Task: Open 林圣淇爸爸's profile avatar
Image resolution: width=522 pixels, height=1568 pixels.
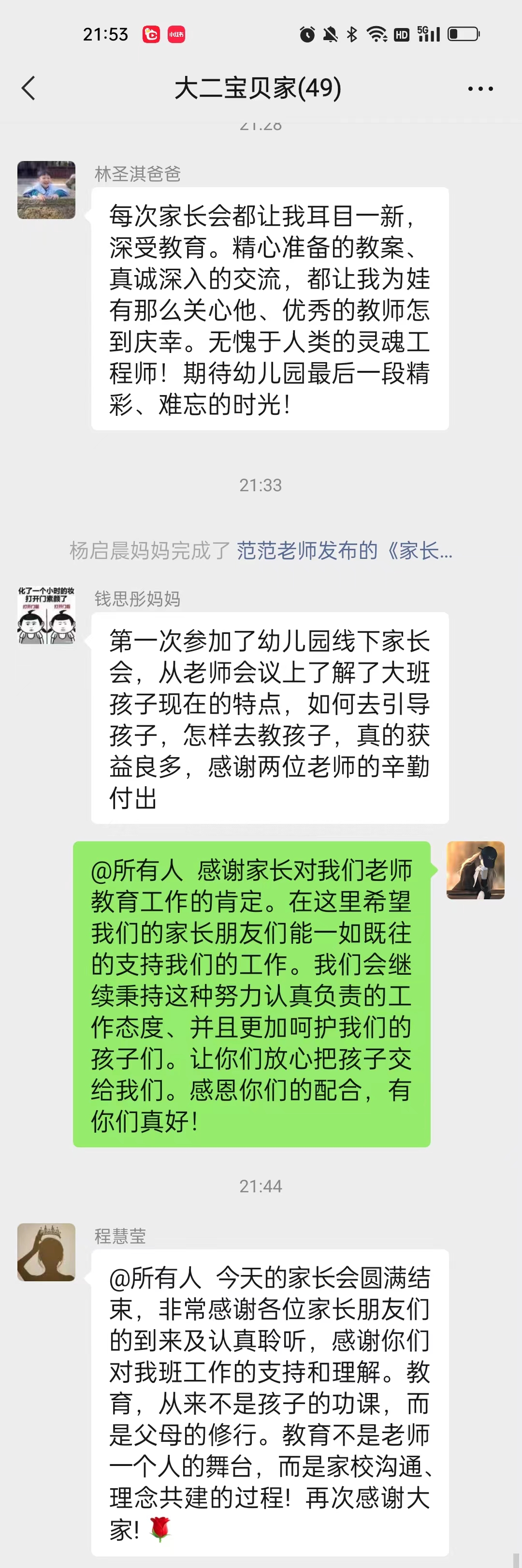Action: (46, 190)
